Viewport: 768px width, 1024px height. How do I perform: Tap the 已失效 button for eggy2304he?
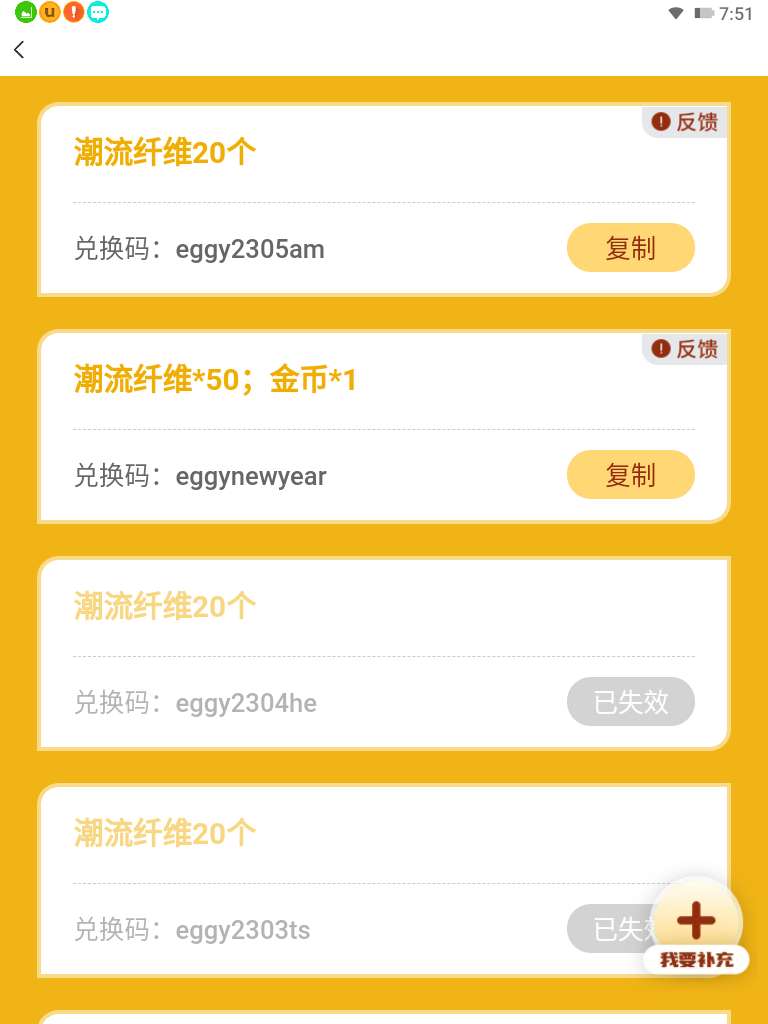630,702
